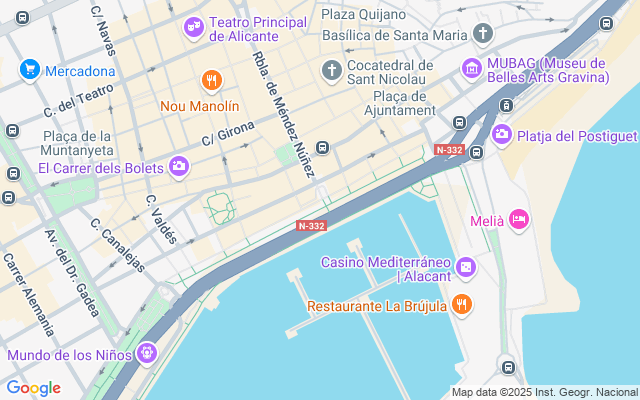This screenshot has width=640, height=400.
Task: Select the Concatedral de Sant Nicolau pin
Action: (x=332, y=71)
